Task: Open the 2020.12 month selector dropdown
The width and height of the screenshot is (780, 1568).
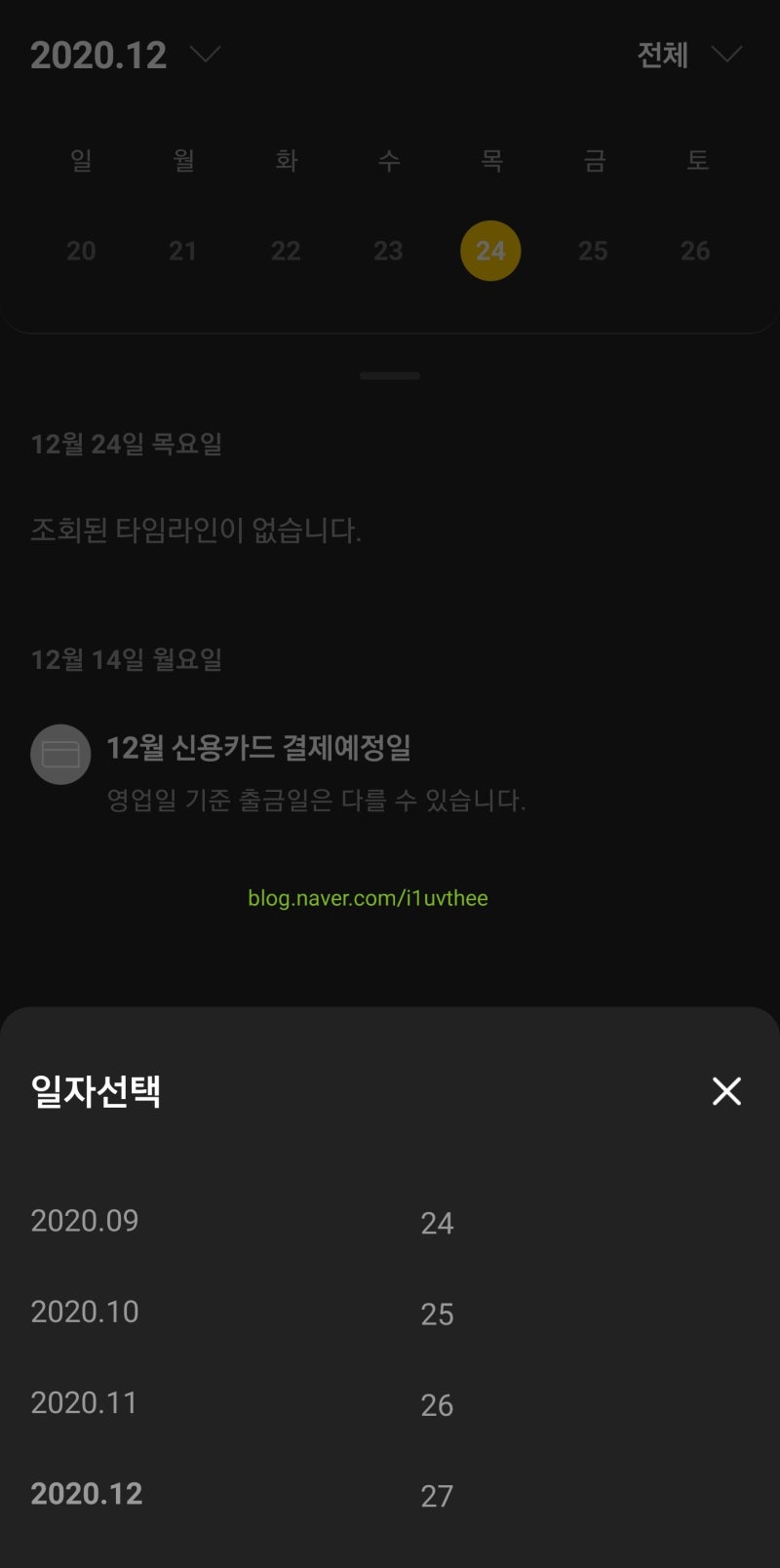Action: [x=122, y=55]
